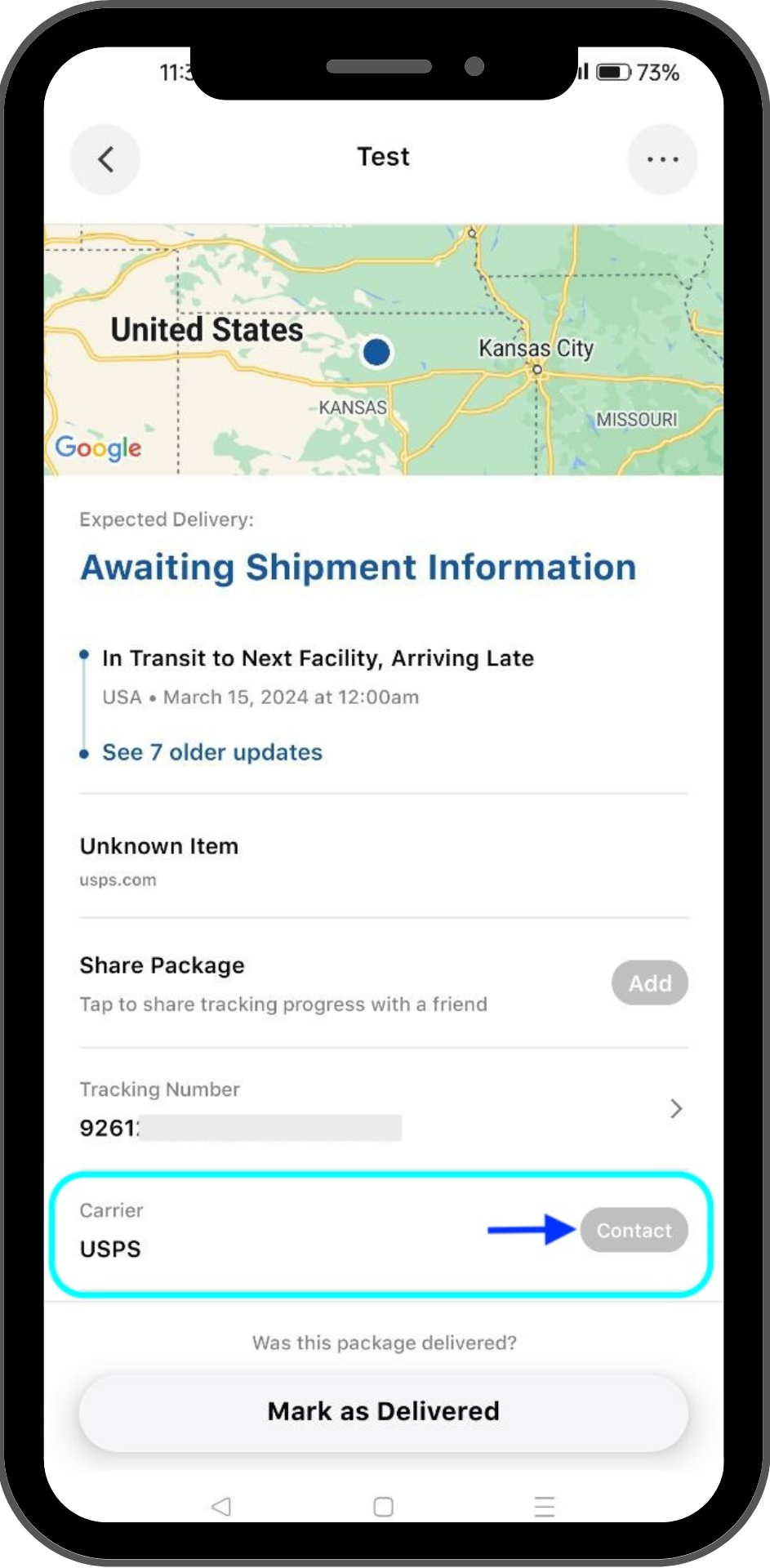The height and width of the screenshot is (1568, 770).
Task: Contact the USPS carrier
Action: coord(634,1230)
